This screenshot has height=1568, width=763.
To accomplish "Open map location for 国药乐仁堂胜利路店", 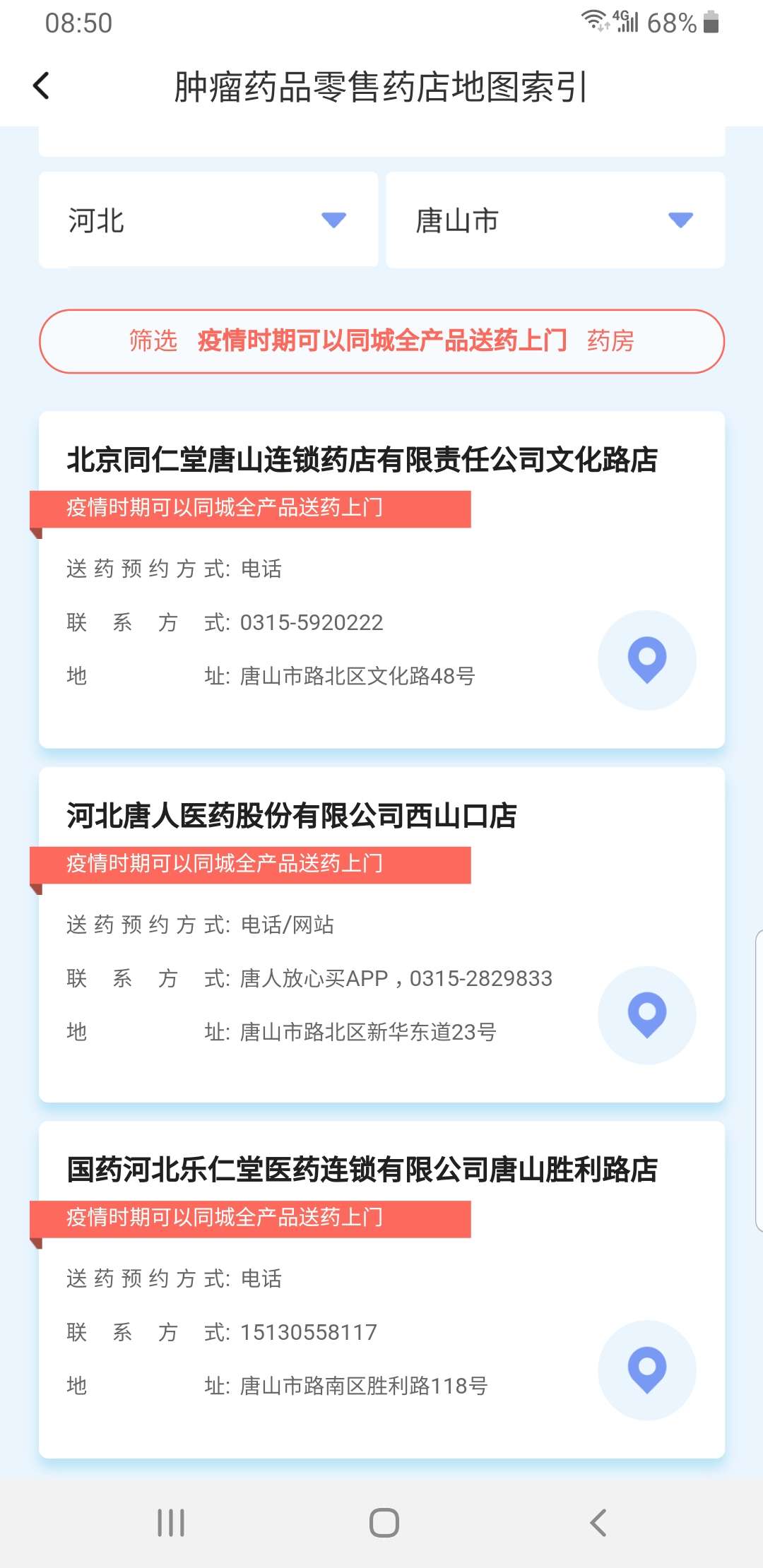I will 646,1370.
